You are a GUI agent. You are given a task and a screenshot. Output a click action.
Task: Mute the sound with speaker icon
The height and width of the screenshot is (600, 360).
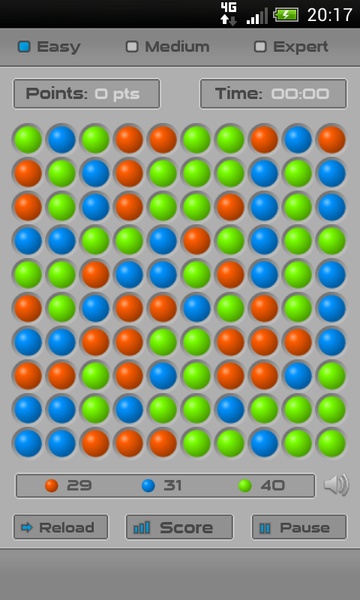(336, 485)
